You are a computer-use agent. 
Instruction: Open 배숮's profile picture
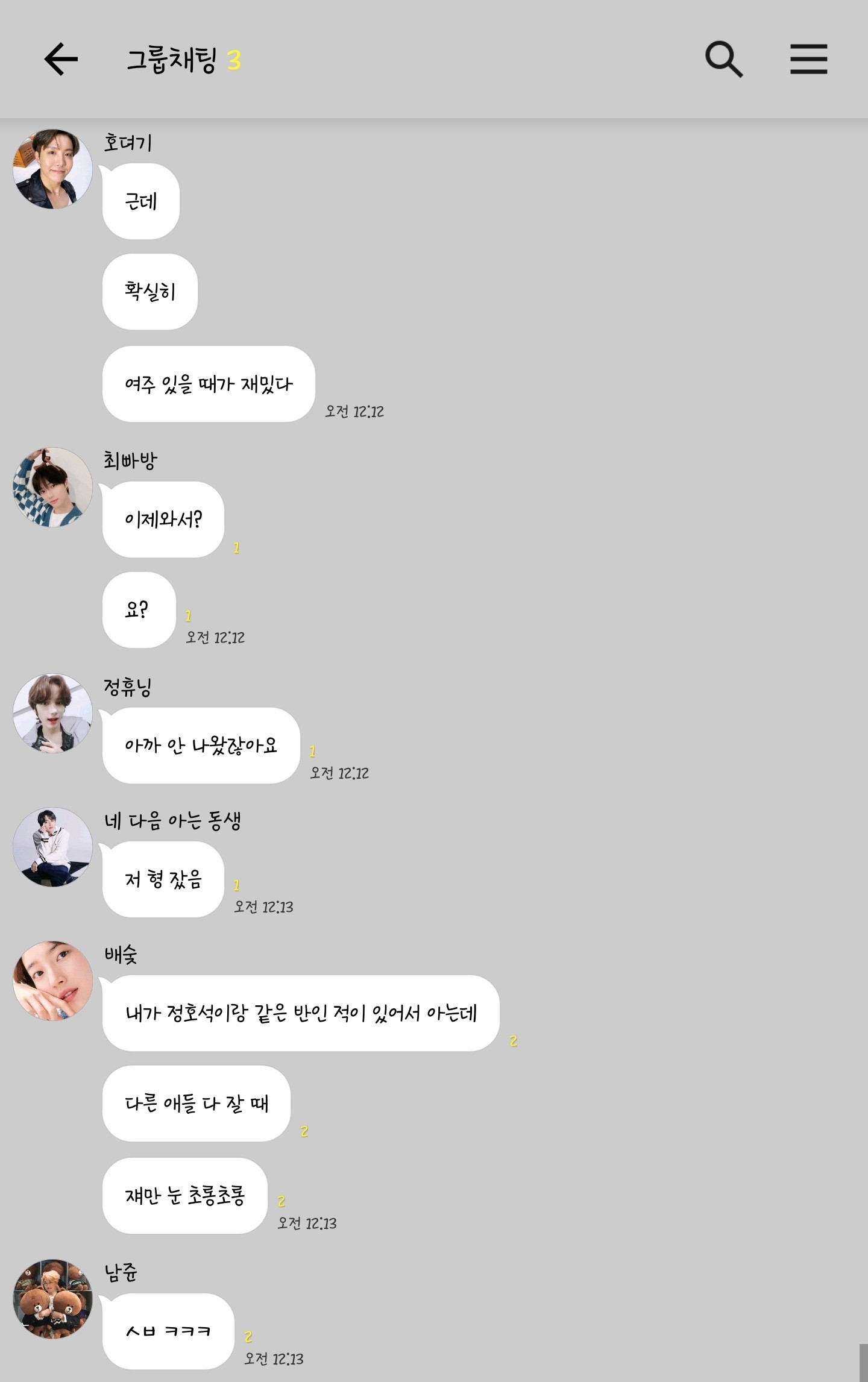pos(52,981)
